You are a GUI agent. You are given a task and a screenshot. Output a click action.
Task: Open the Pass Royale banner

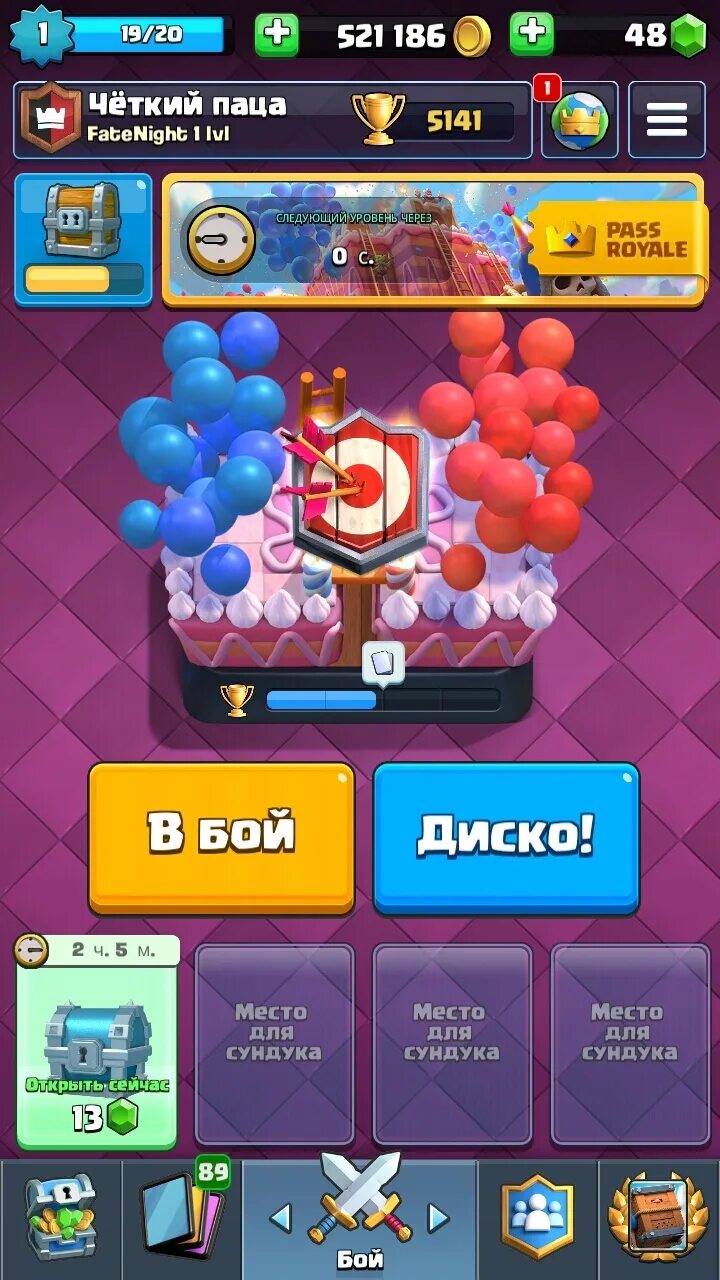coord(434,240)
